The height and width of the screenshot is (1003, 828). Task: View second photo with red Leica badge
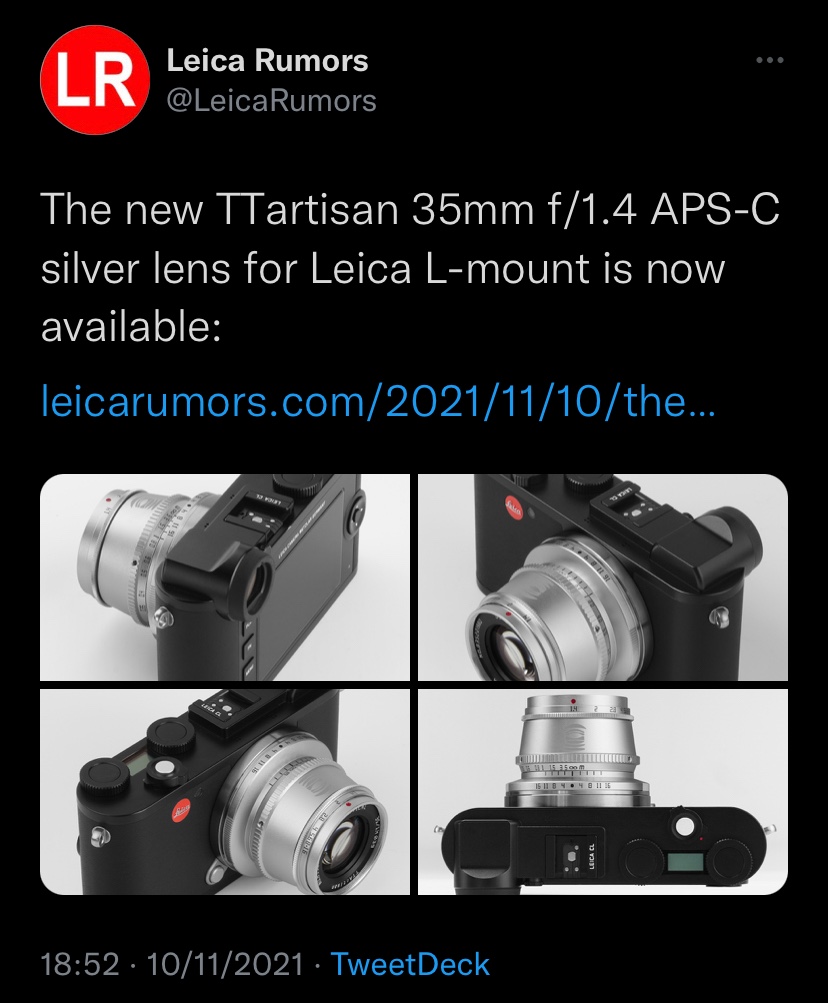point(603,578)
